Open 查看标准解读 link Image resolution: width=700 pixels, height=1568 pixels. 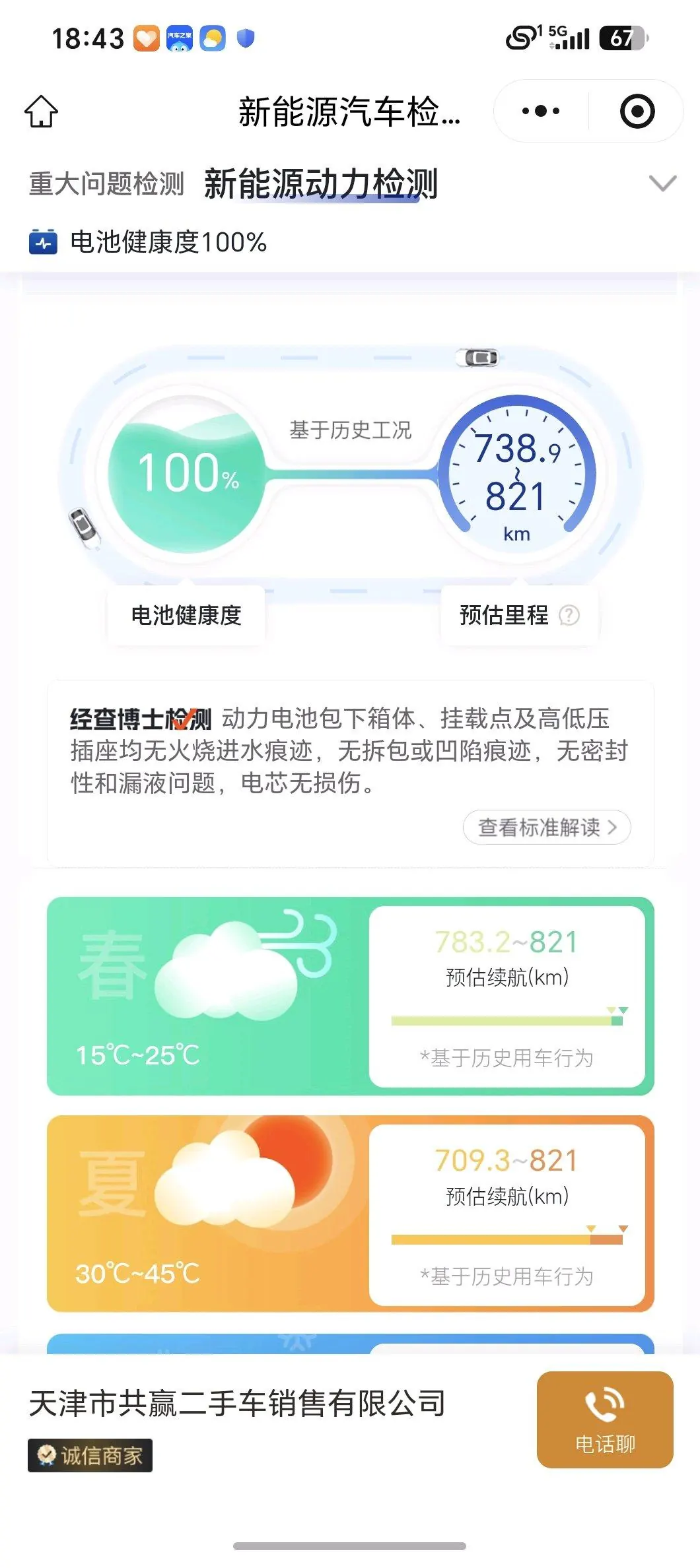[x=547, y=827]
